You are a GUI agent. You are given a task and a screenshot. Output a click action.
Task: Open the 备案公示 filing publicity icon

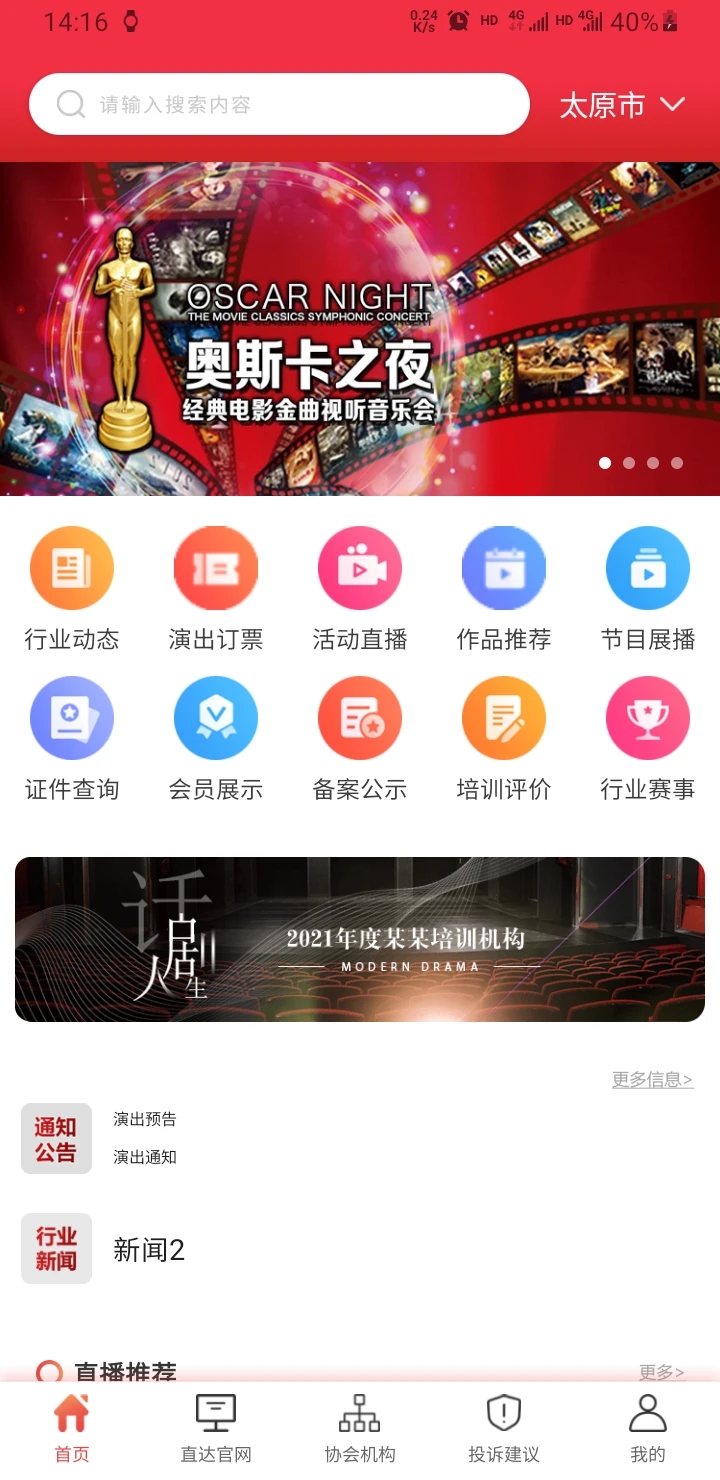360,738
